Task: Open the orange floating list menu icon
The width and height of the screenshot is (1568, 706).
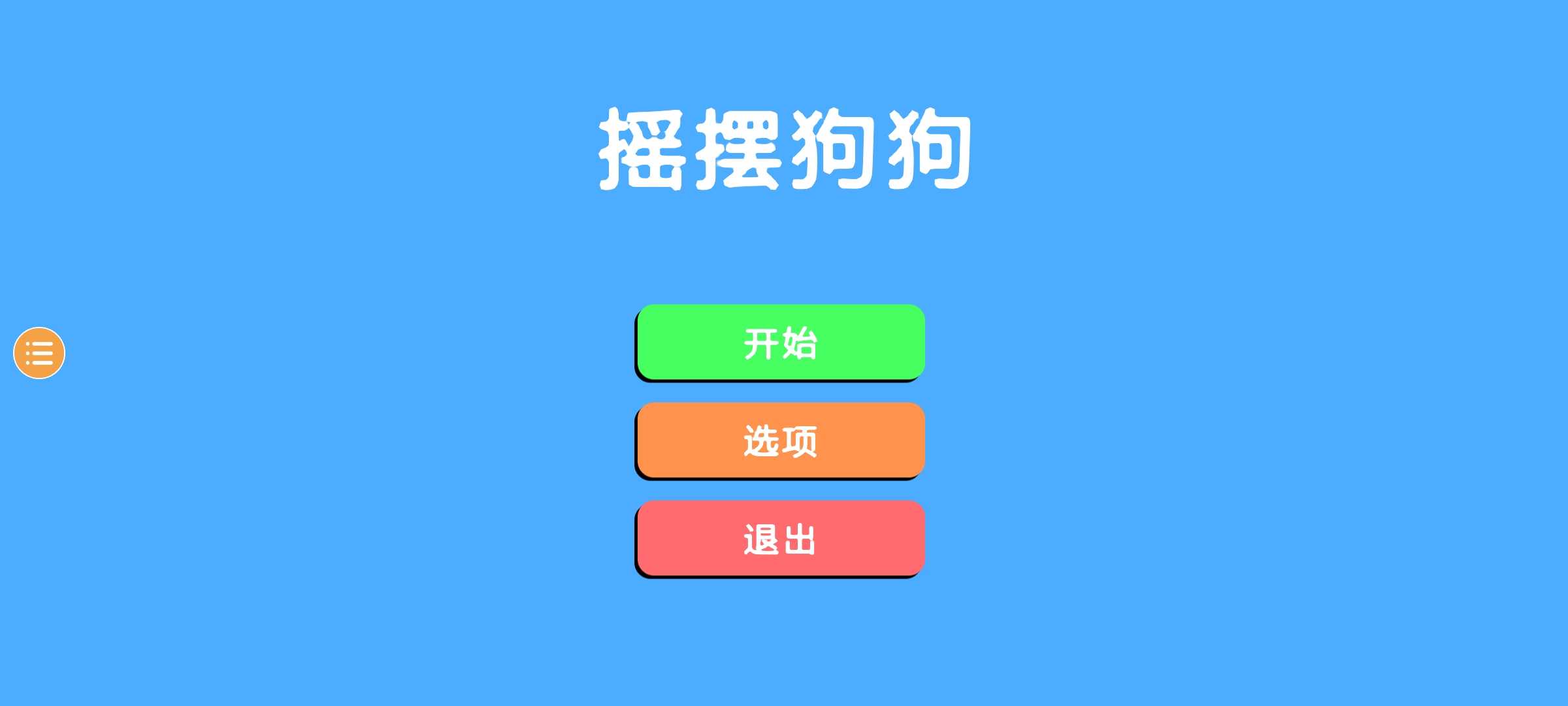Action: (39, 353)
